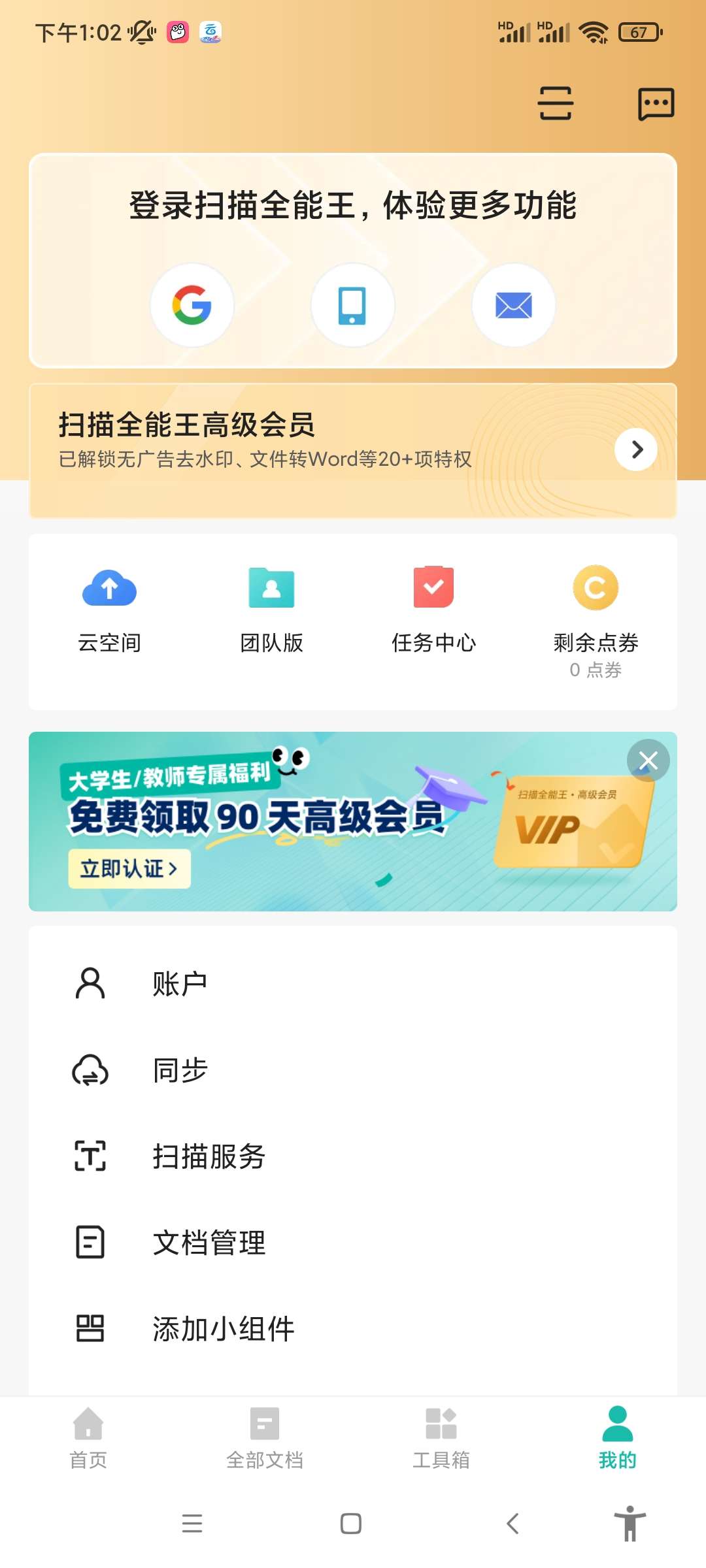
Task: Dismiss the student VIP banner
Action: [x=648, y=760]
